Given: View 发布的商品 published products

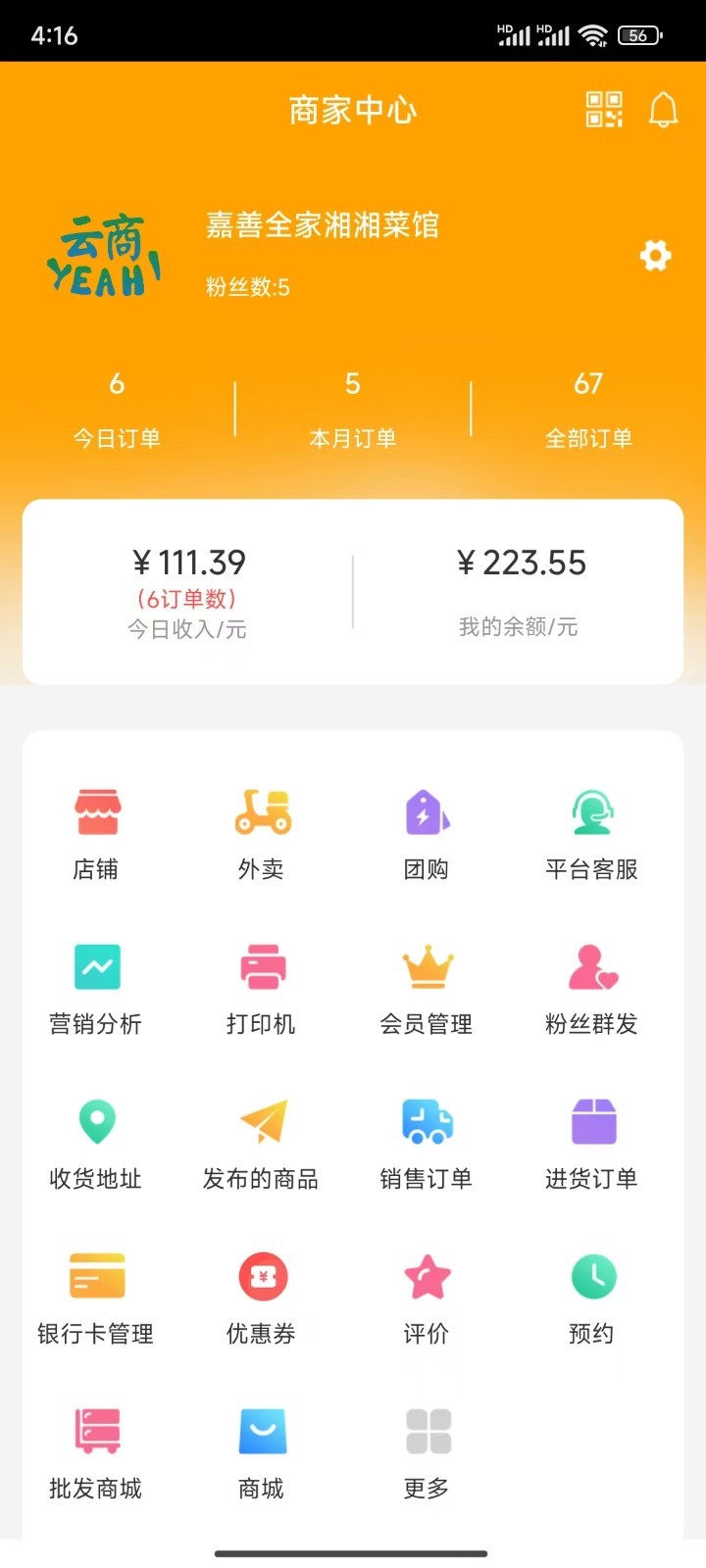Looking at the screenshot, I should click(x=262, y=1143).
